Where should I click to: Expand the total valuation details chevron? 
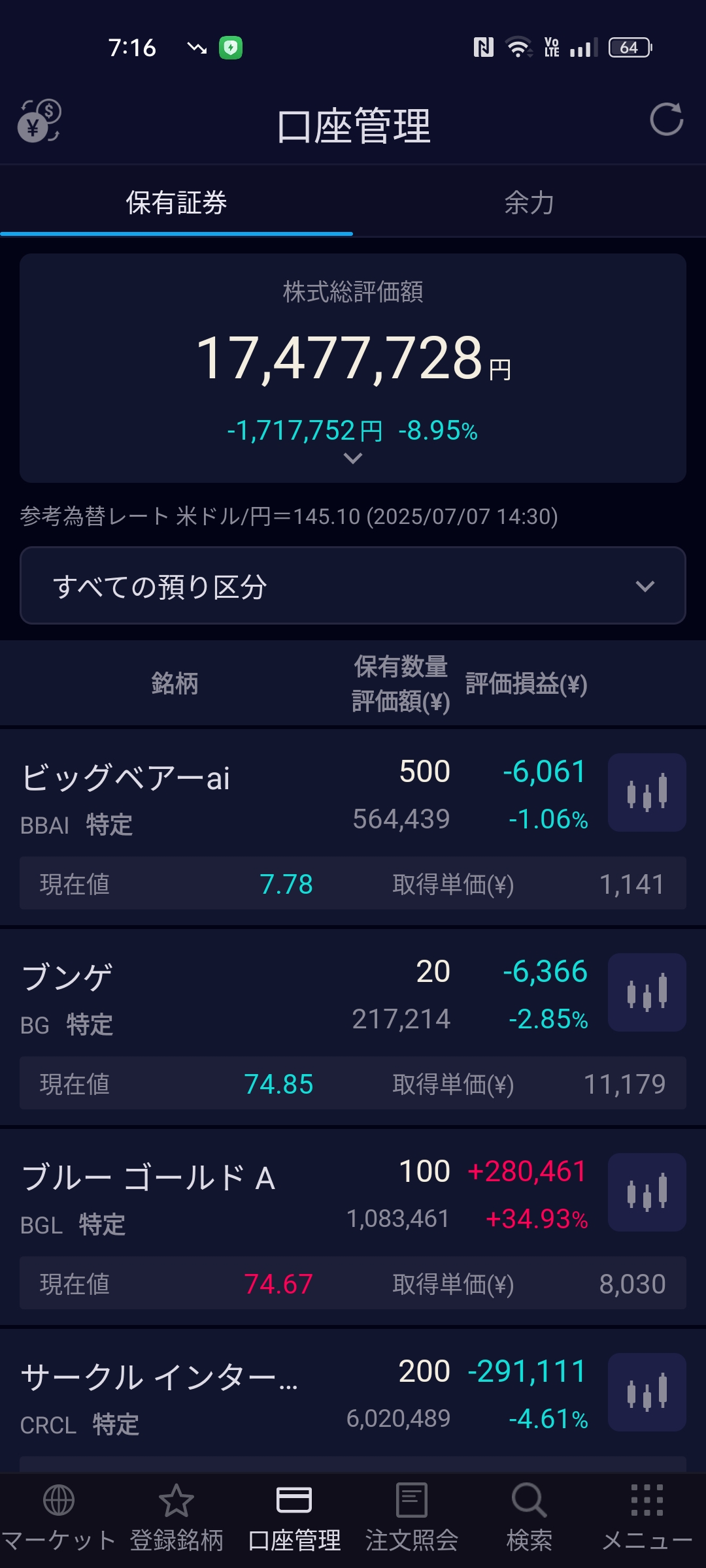(353, 459)
